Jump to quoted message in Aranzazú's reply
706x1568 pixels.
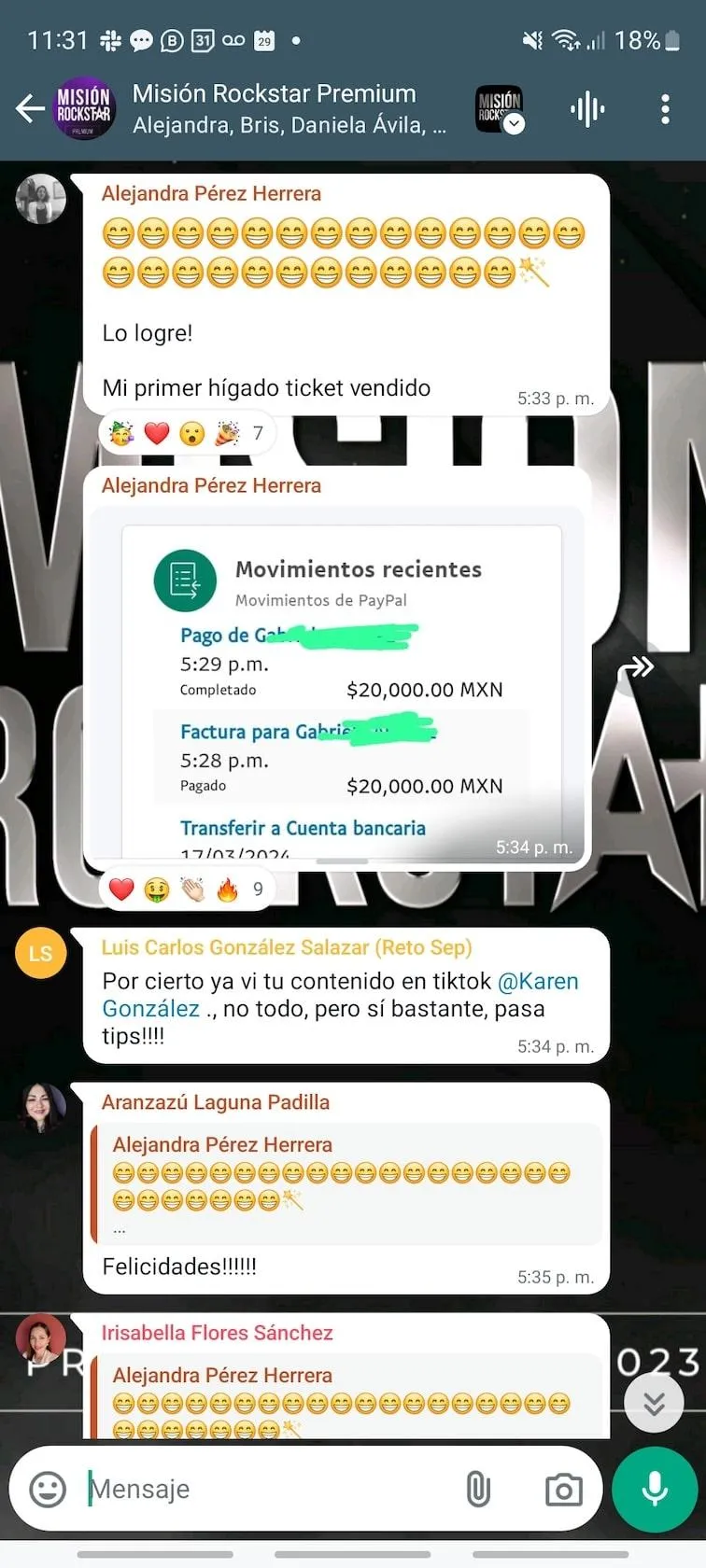point(346,1183)
